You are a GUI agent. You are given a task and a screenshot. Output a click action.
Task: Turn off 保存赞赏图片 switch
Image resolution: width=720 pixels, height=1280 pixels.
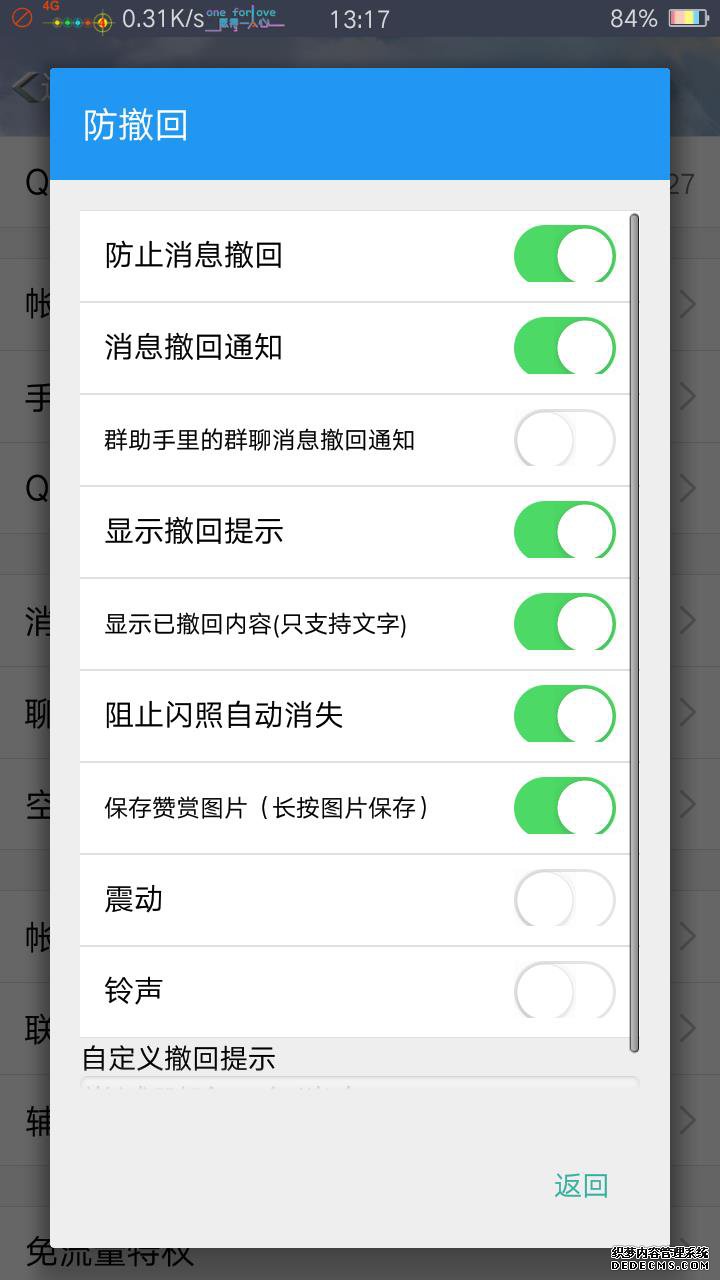(565, 807)
